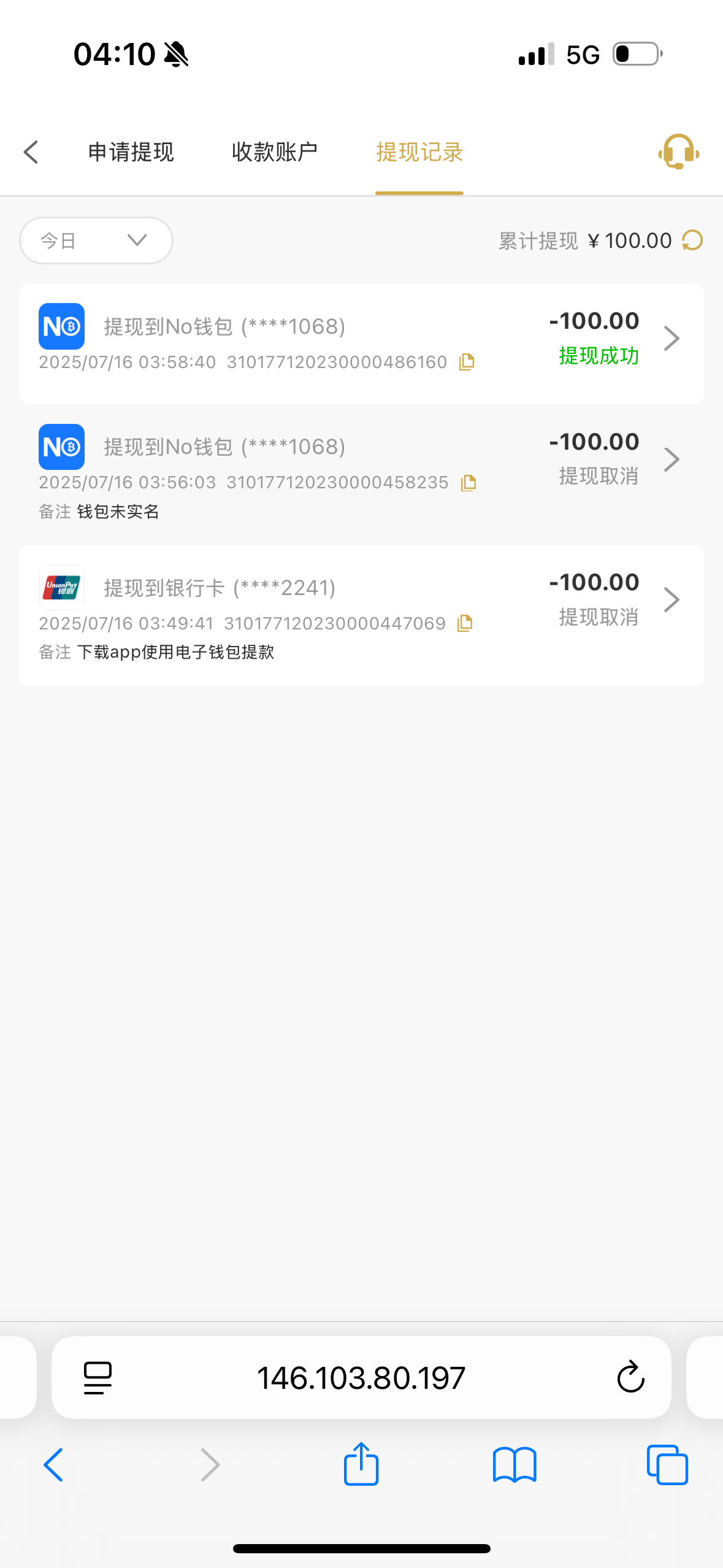The height and width of the screenshot is (1568, 723).
Task: Select the 提现记录 tab
Action: pyautogui.click(x=419, y=152)
